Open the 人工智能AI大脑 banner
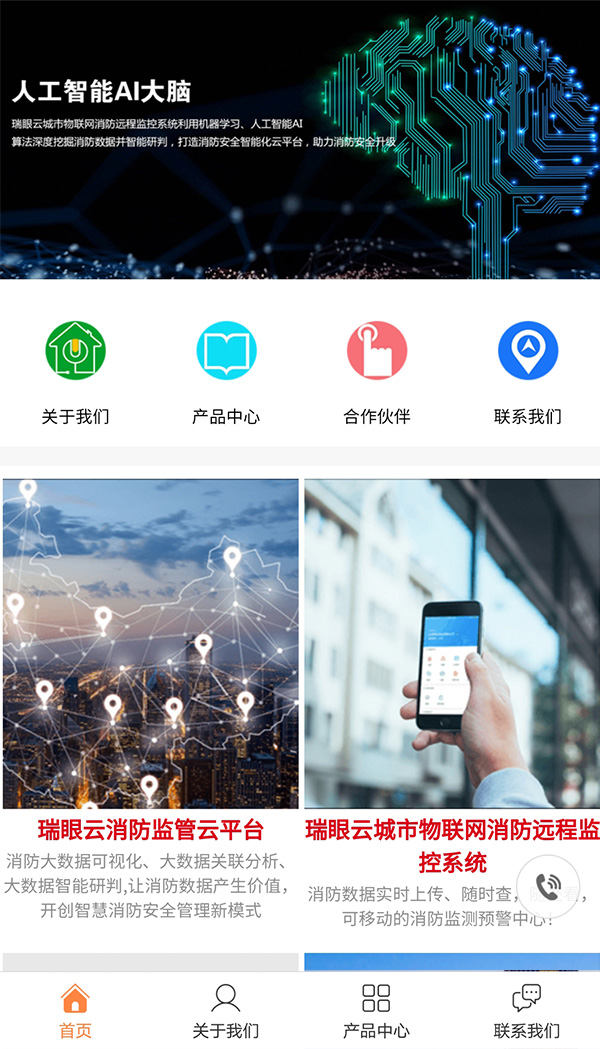This screenshot has height=1049, width=600. (x=300, y=140)
